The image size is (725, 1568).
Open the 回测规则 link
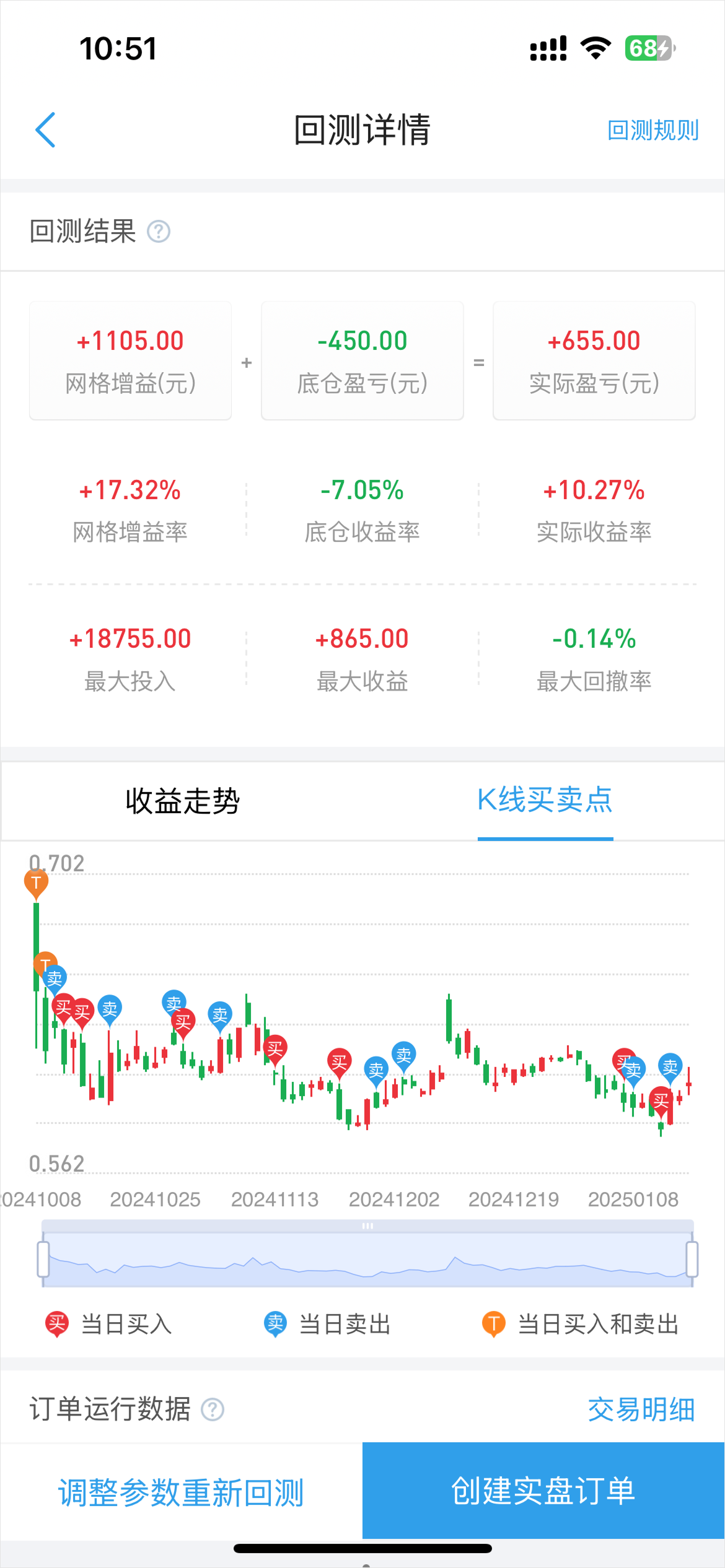(652, 130)
